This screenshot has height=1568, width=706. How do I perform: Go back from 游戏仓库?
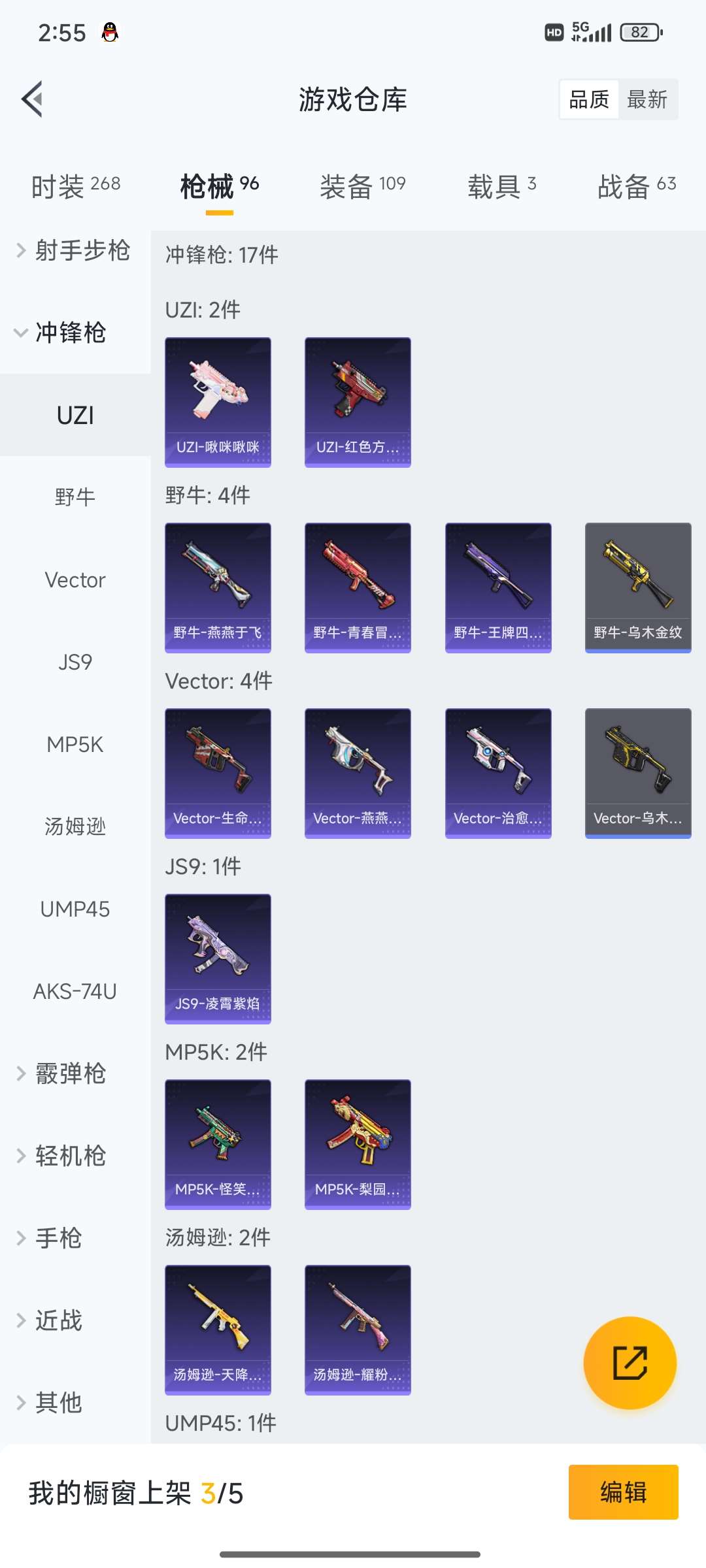click(x=33, y=99)
